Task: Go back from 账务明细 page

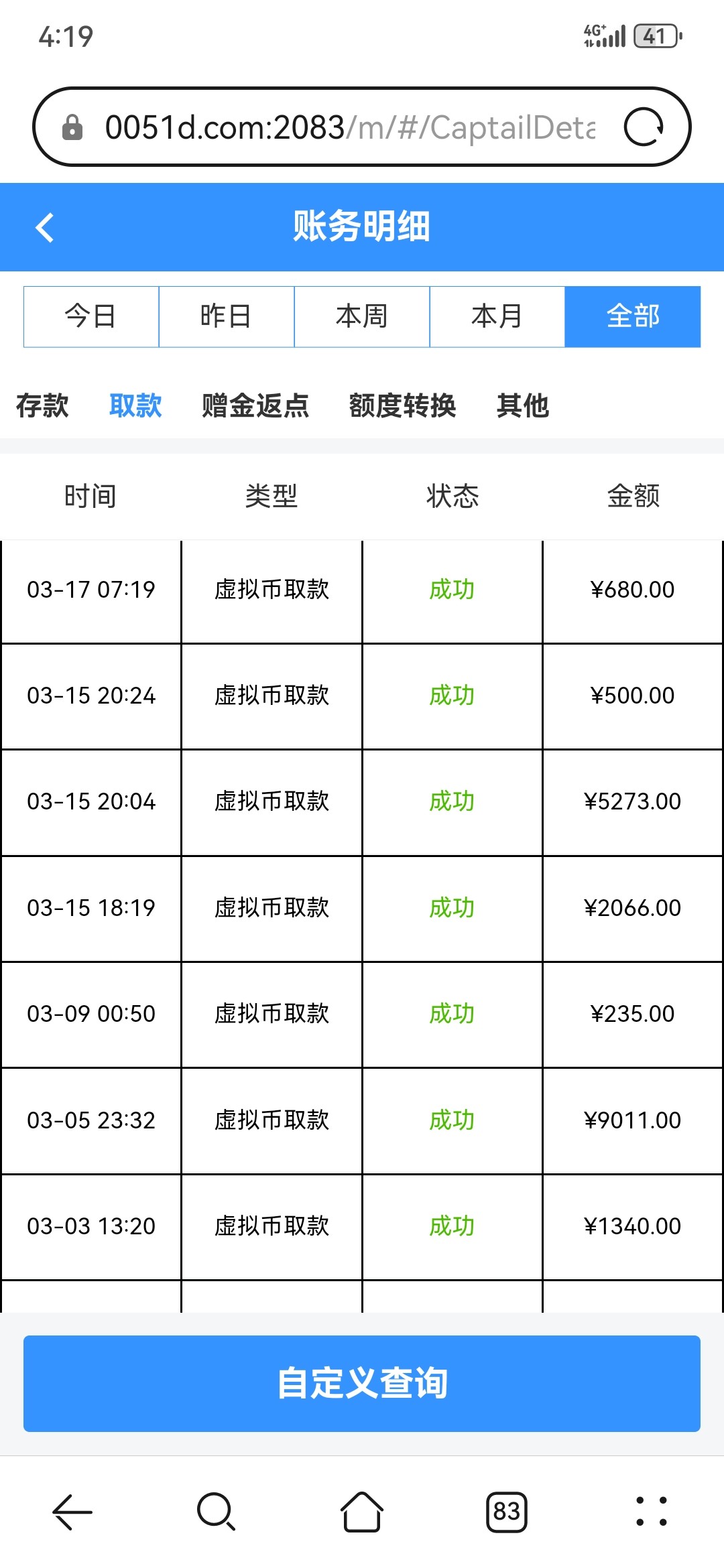Action: point(44,227)
